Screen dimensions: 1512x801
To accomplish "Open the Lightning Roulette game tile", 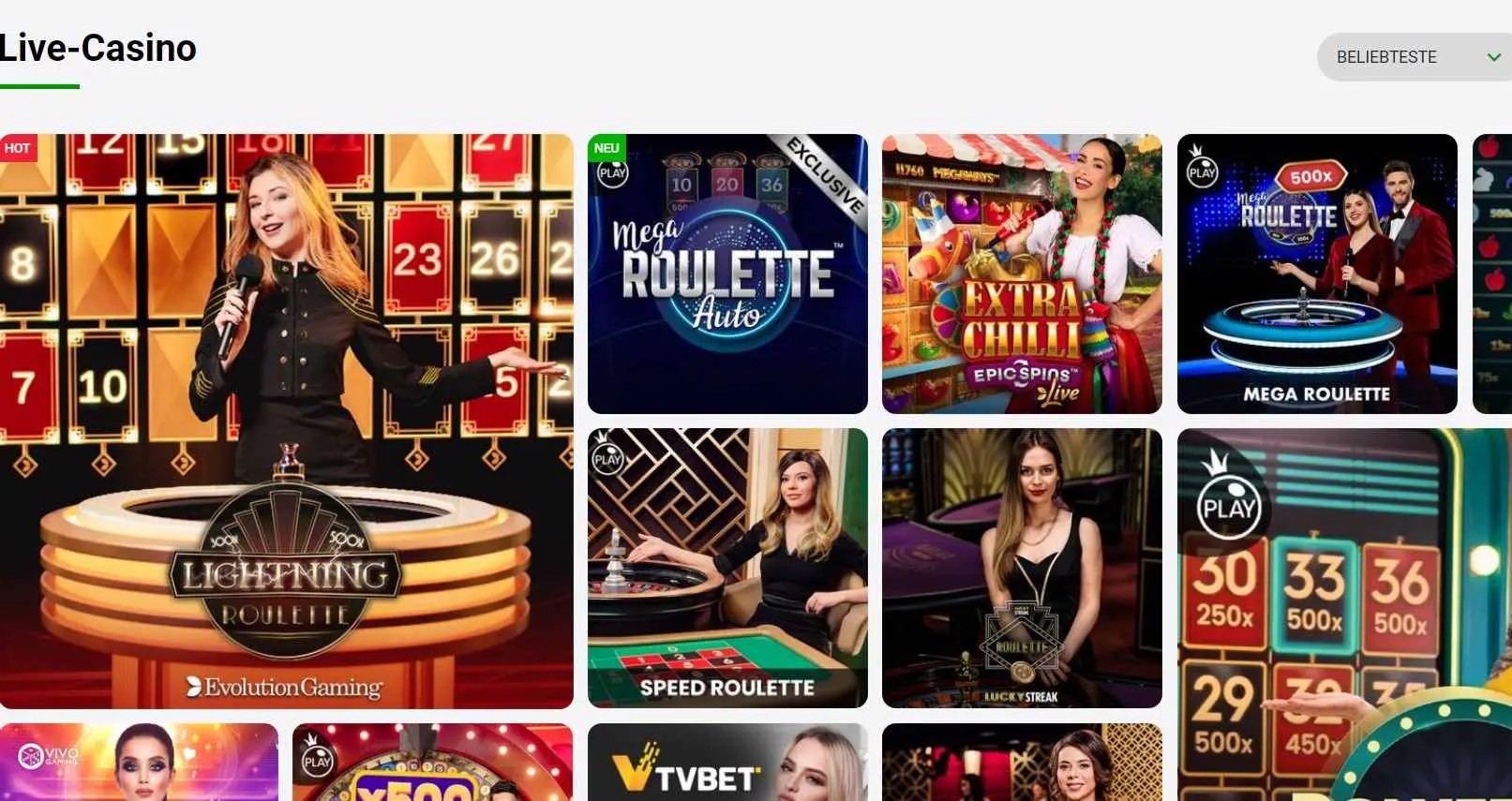I will click(x=286, y=421).
